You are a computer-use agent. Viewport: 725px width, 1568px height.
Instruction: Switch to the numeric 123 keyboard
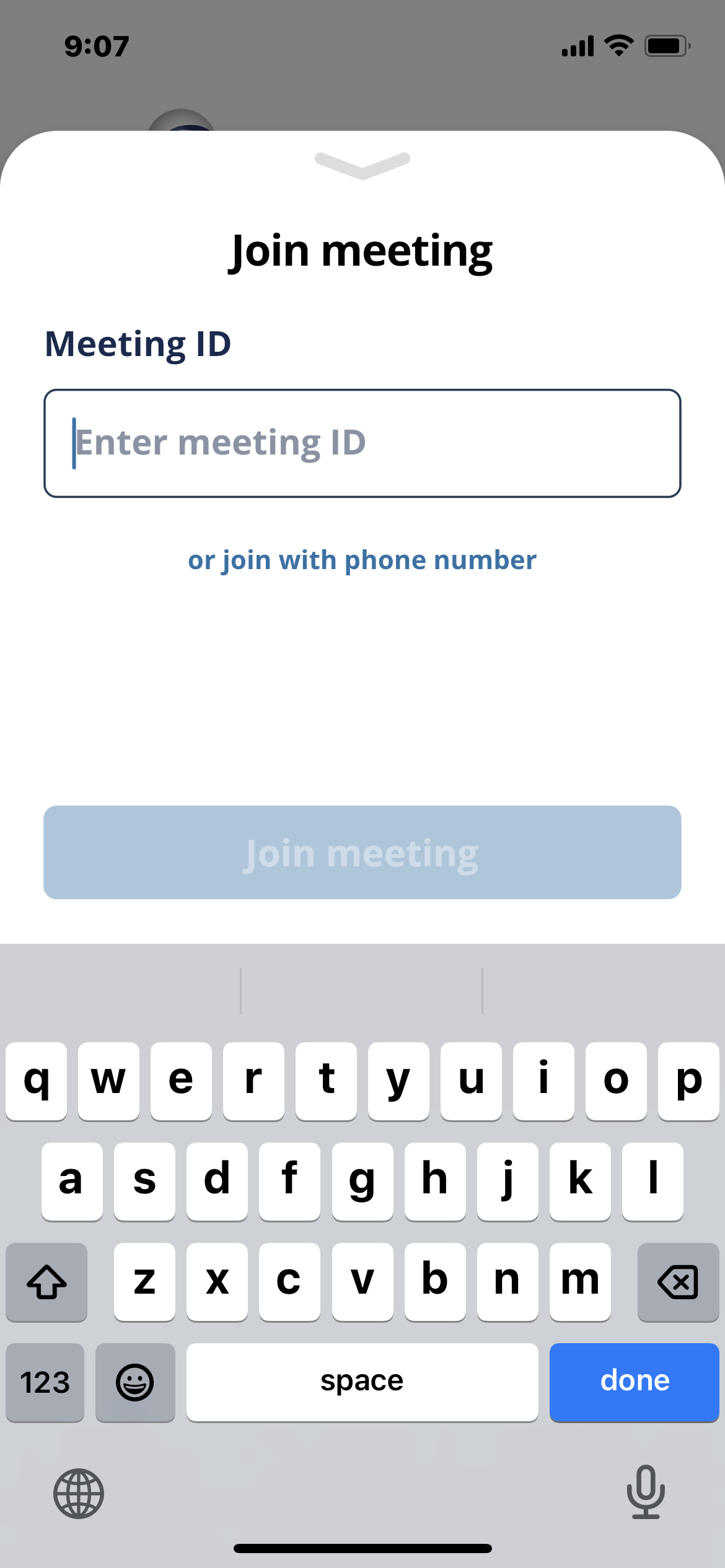[x=44, y=1382]
